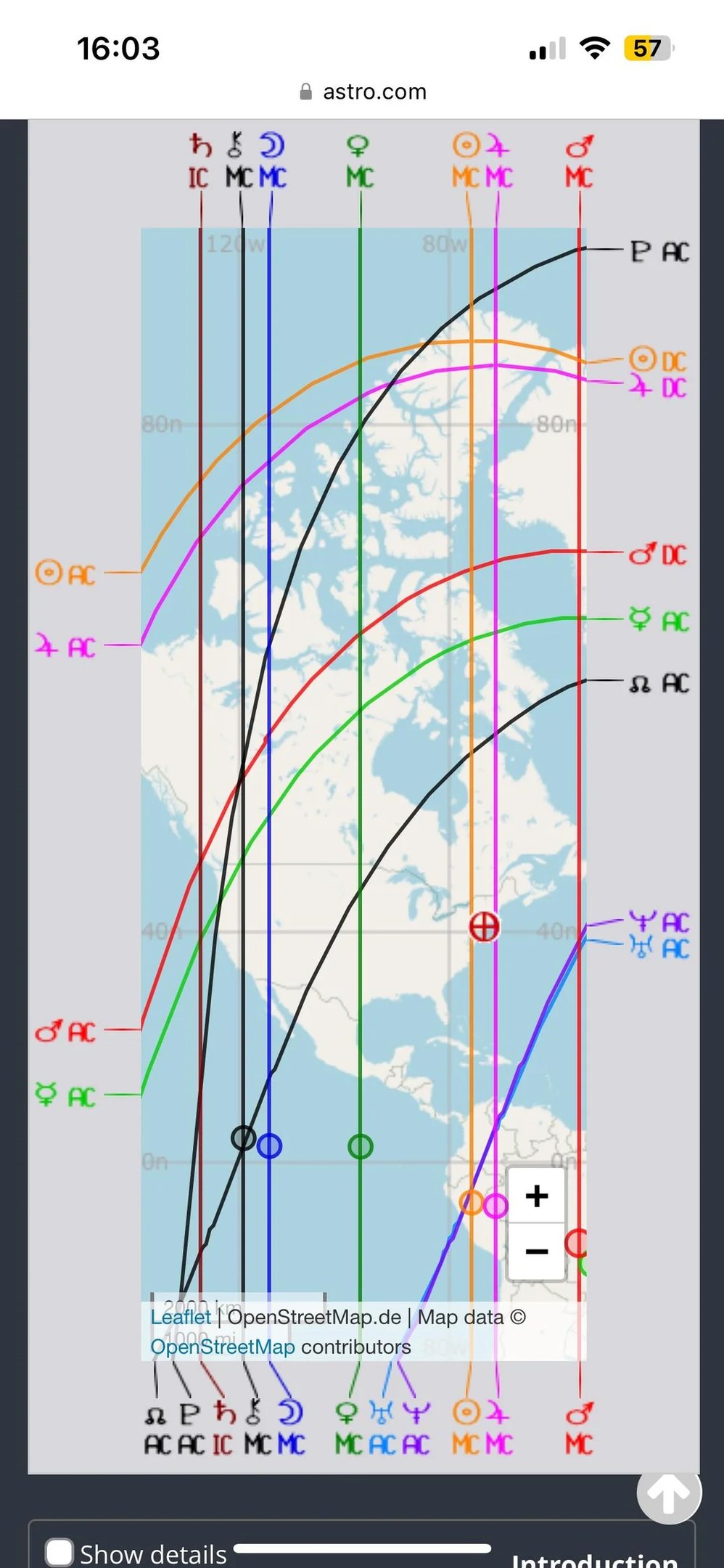Zoom out of the map

(x=536, y=1251)
